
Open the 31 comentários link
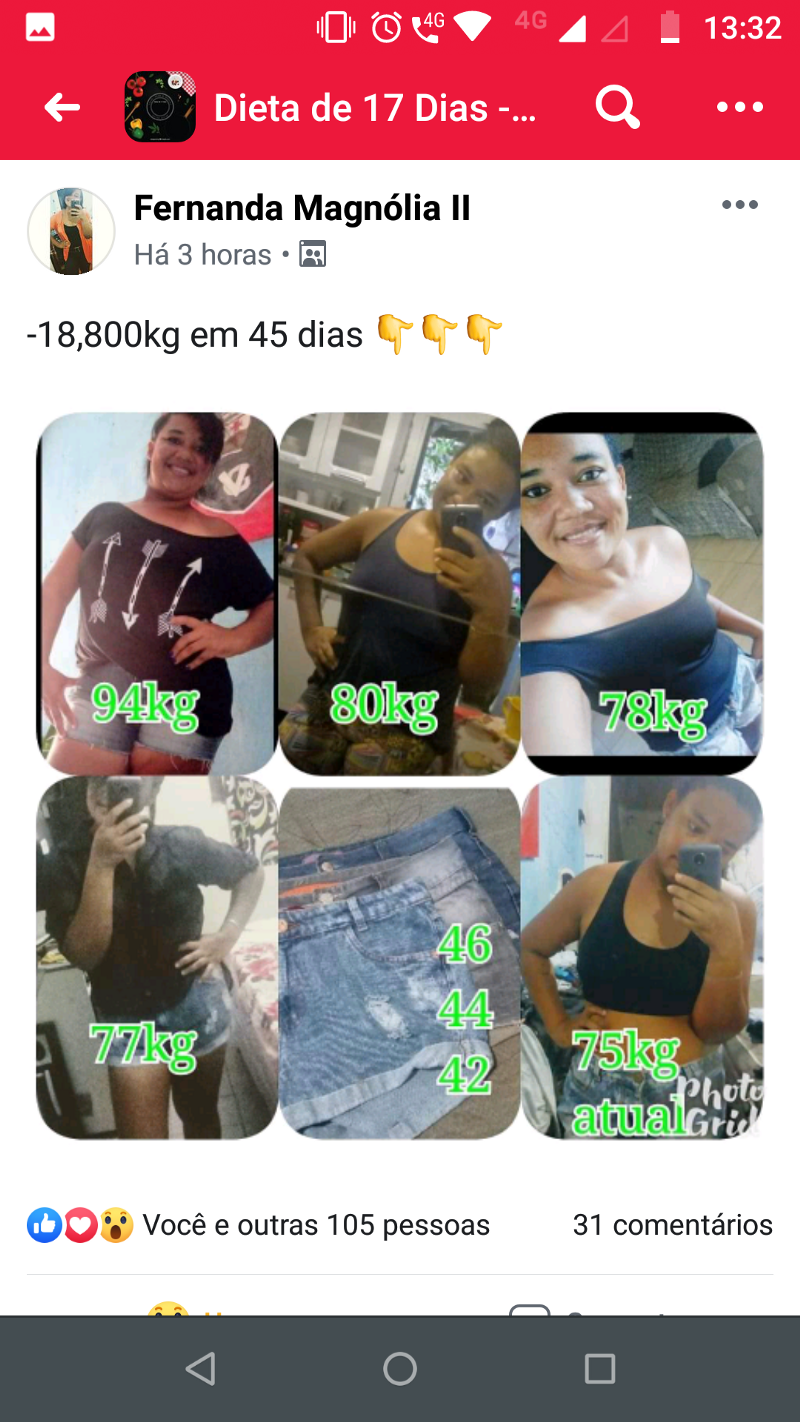click(673, 1225)
